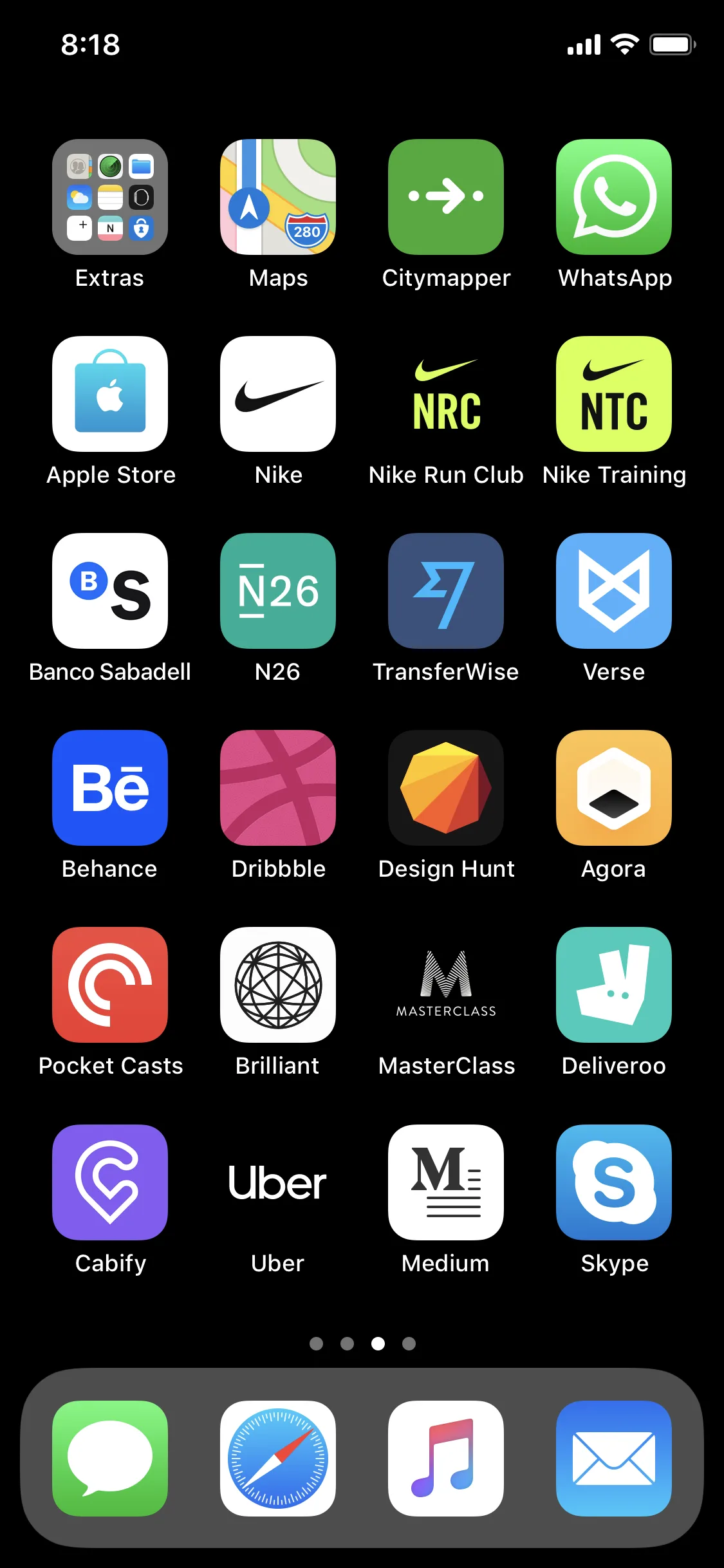Open the Apple Store app
Viewport: 724px width, 1568px height.
(110, 394)
